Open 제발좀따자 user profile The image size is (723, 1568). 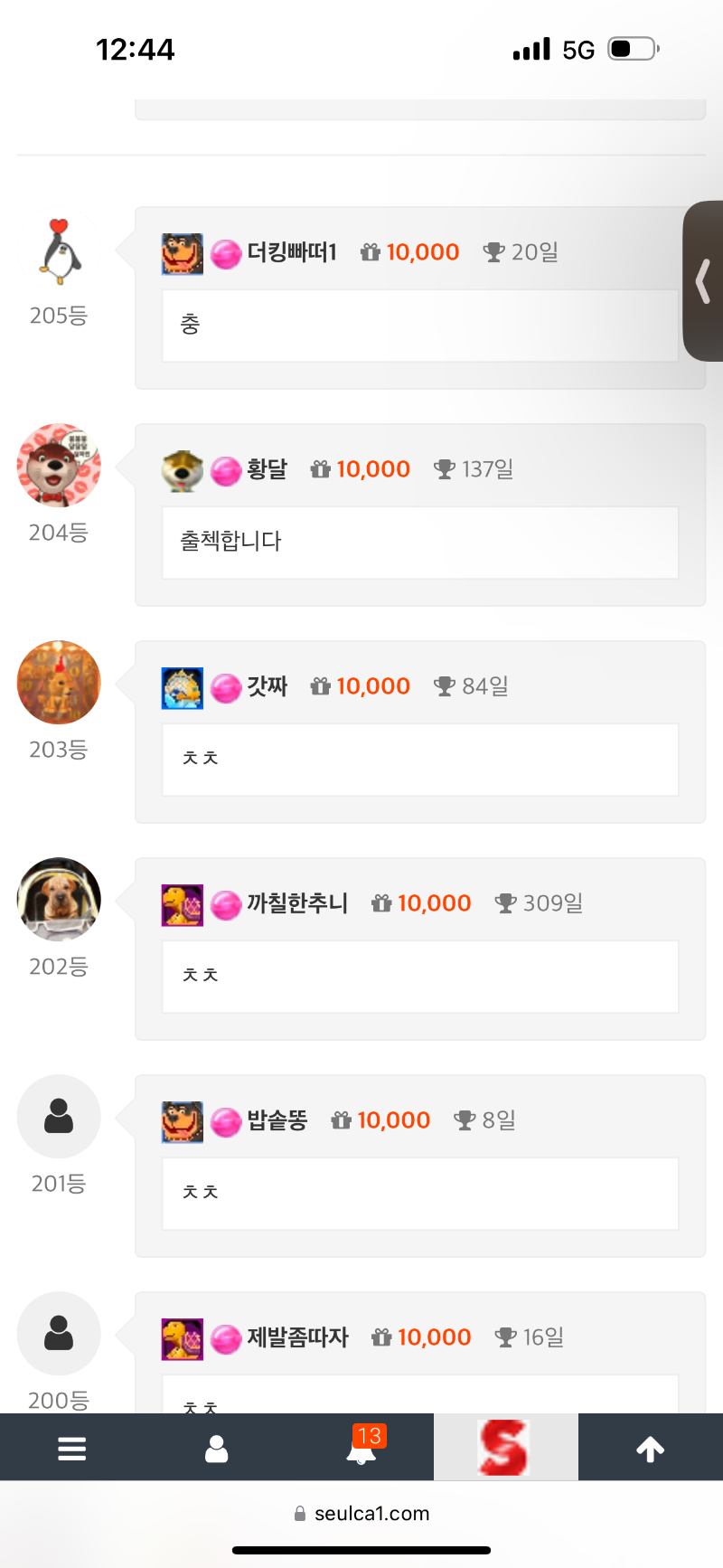(296, 1337)
